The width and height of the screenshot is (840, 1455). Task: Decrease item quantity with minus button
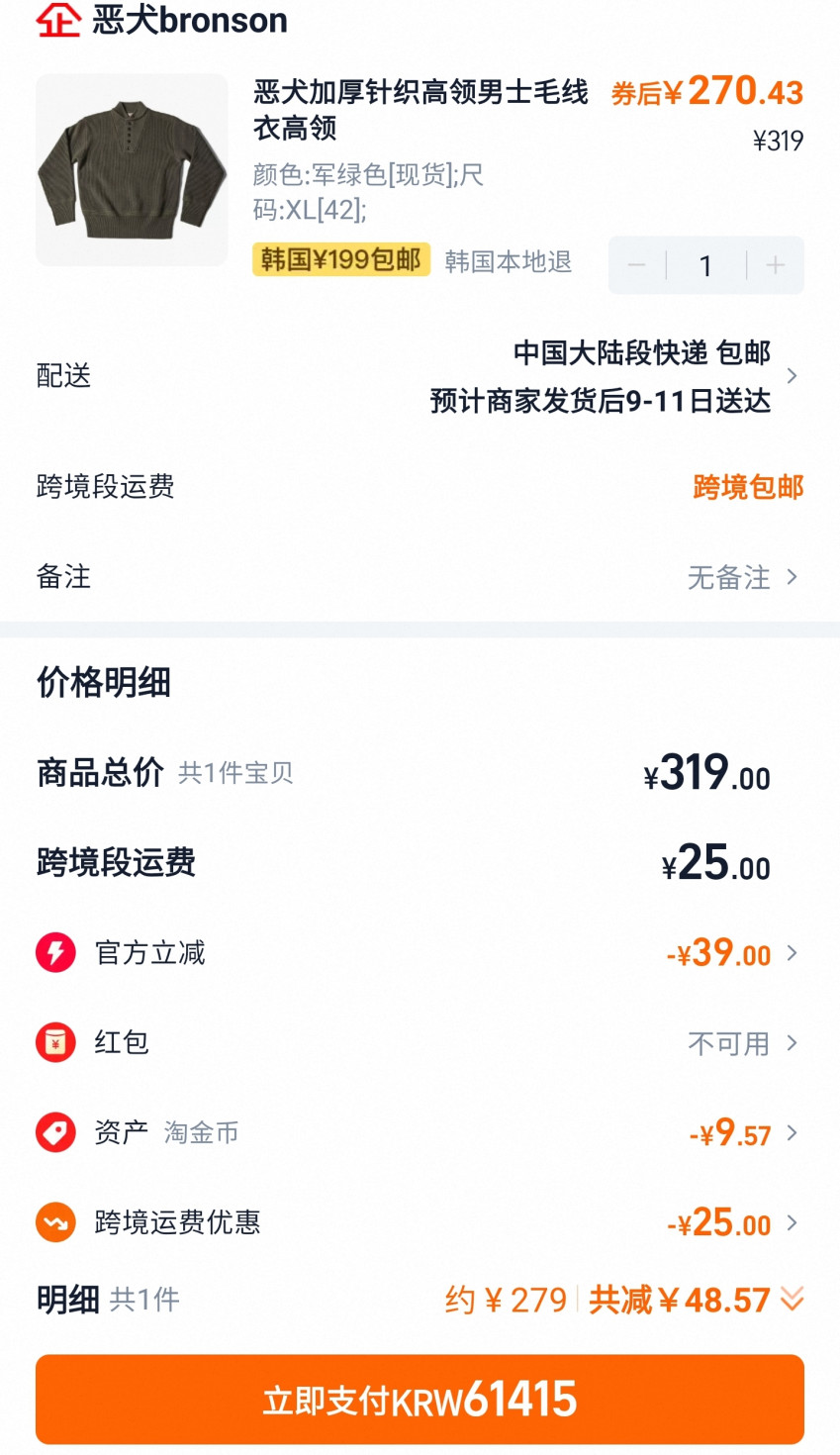637,265
